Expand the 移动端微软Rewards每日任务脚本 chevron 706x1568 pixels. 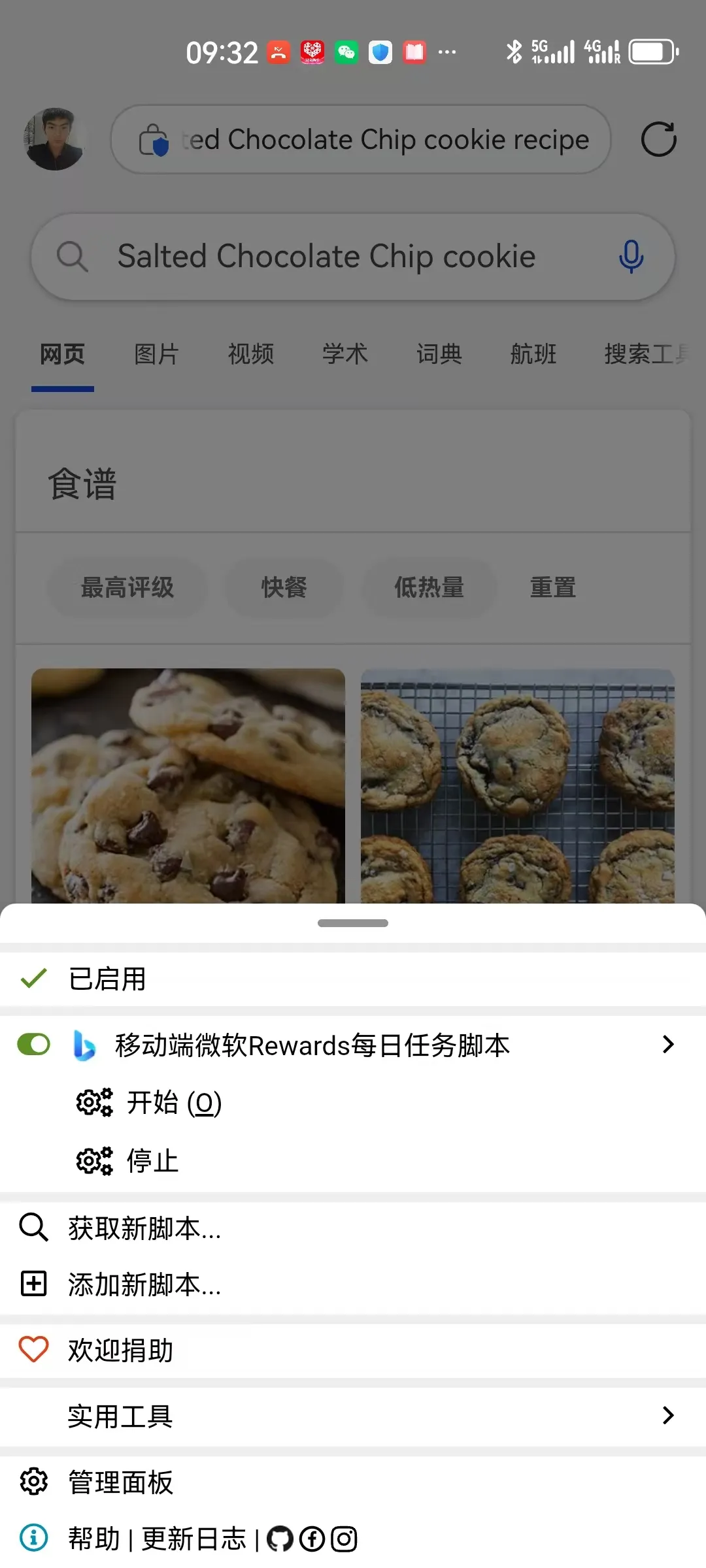(667, 1044)
